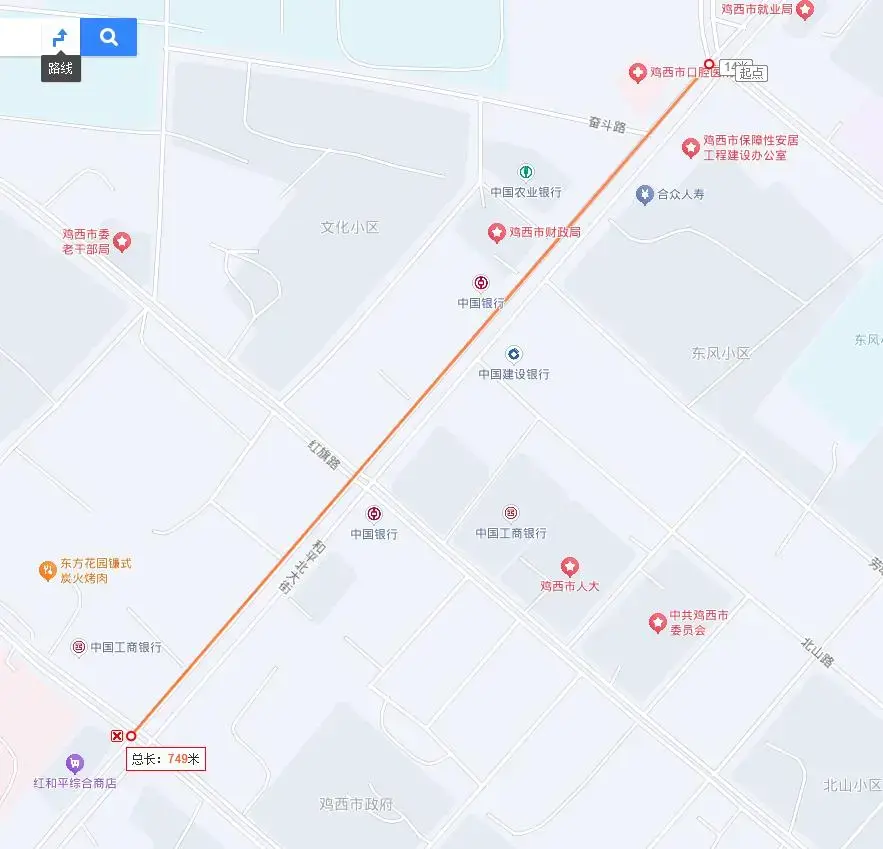Viewport: 883px width, 849px height.
Task: Select 中国建设银行 point of interest
Action: (513, 354)
